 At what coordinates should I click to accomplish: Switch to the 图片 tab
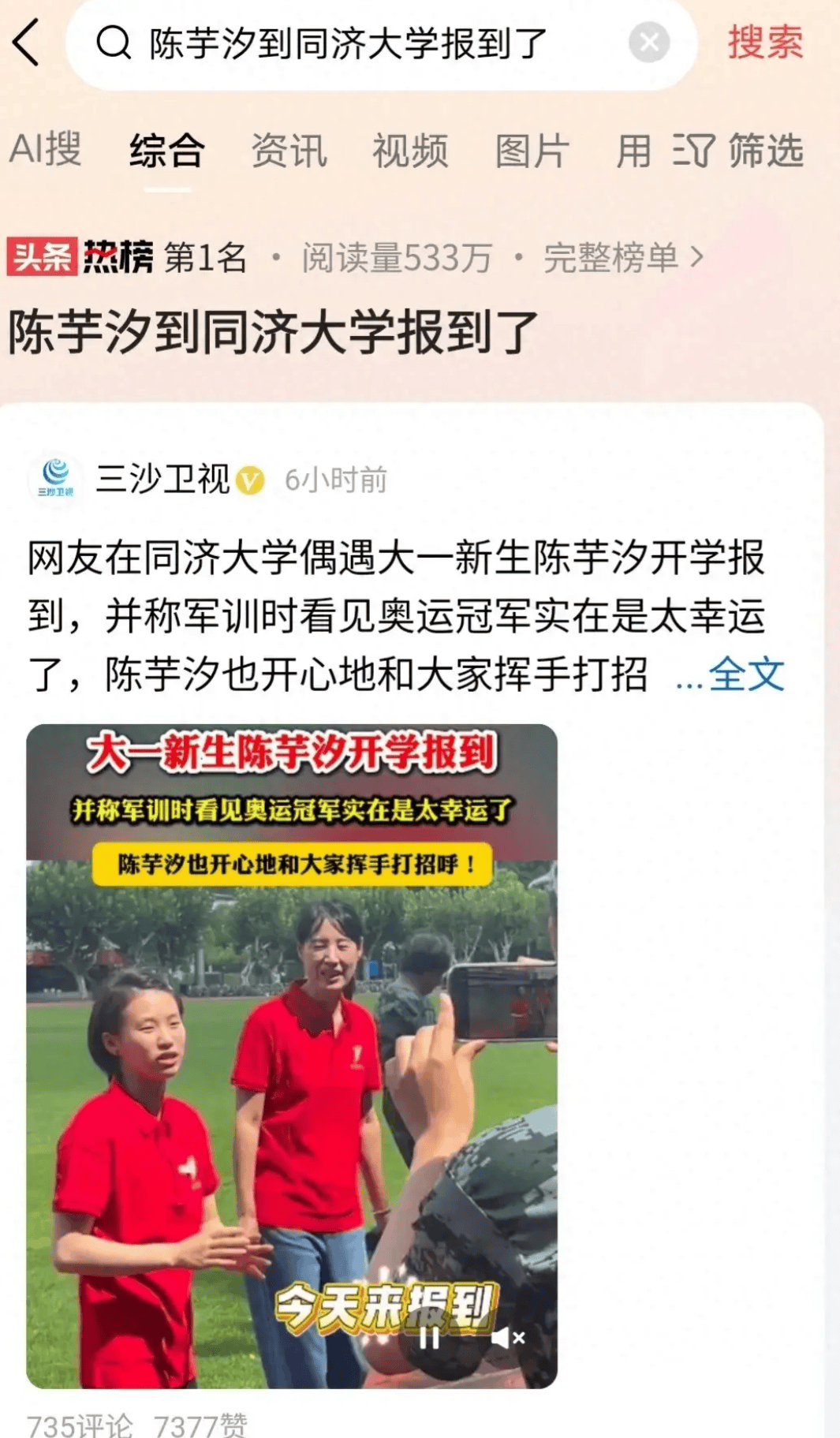pyautogui.click(x=532, y=151)
